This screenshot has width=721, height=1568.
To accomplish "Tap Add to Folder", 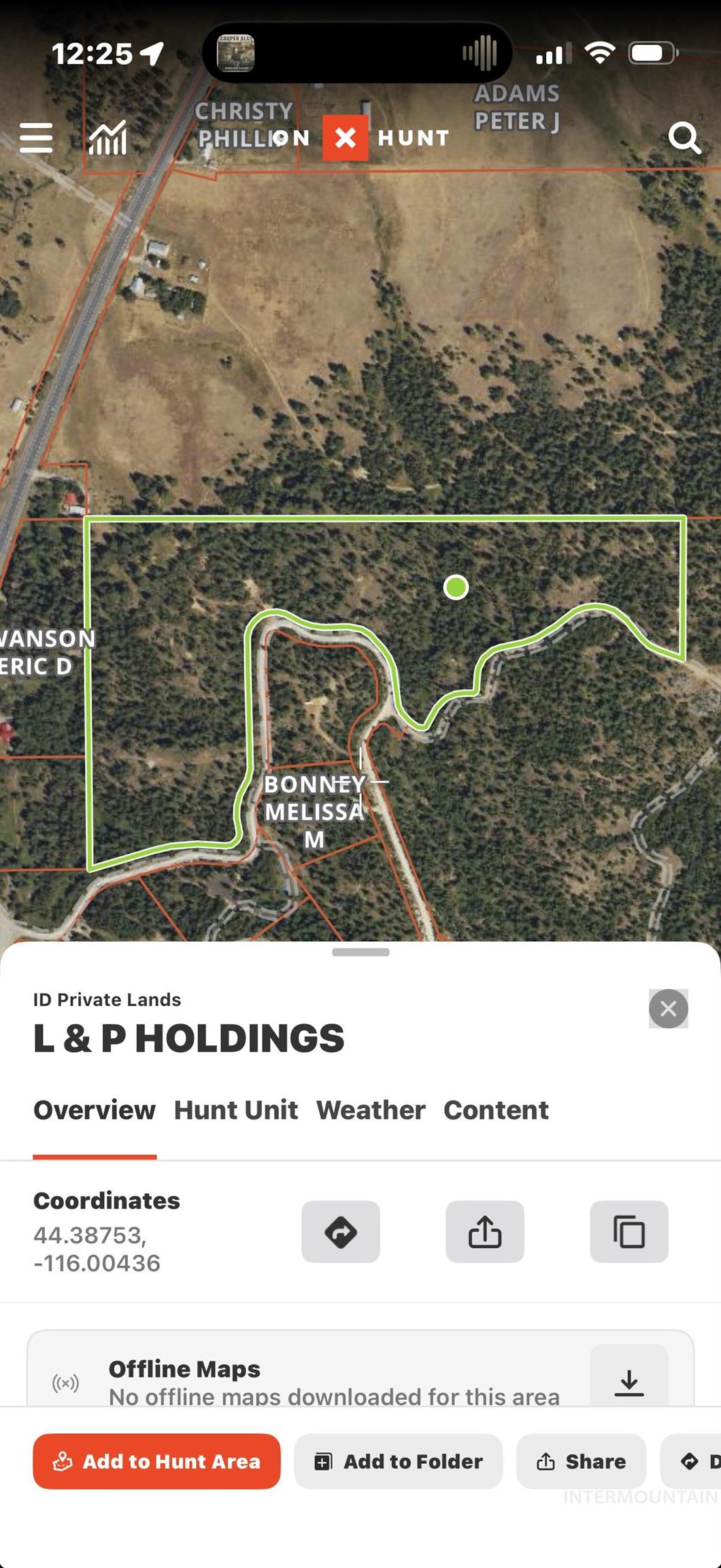I will point(399,1461).
